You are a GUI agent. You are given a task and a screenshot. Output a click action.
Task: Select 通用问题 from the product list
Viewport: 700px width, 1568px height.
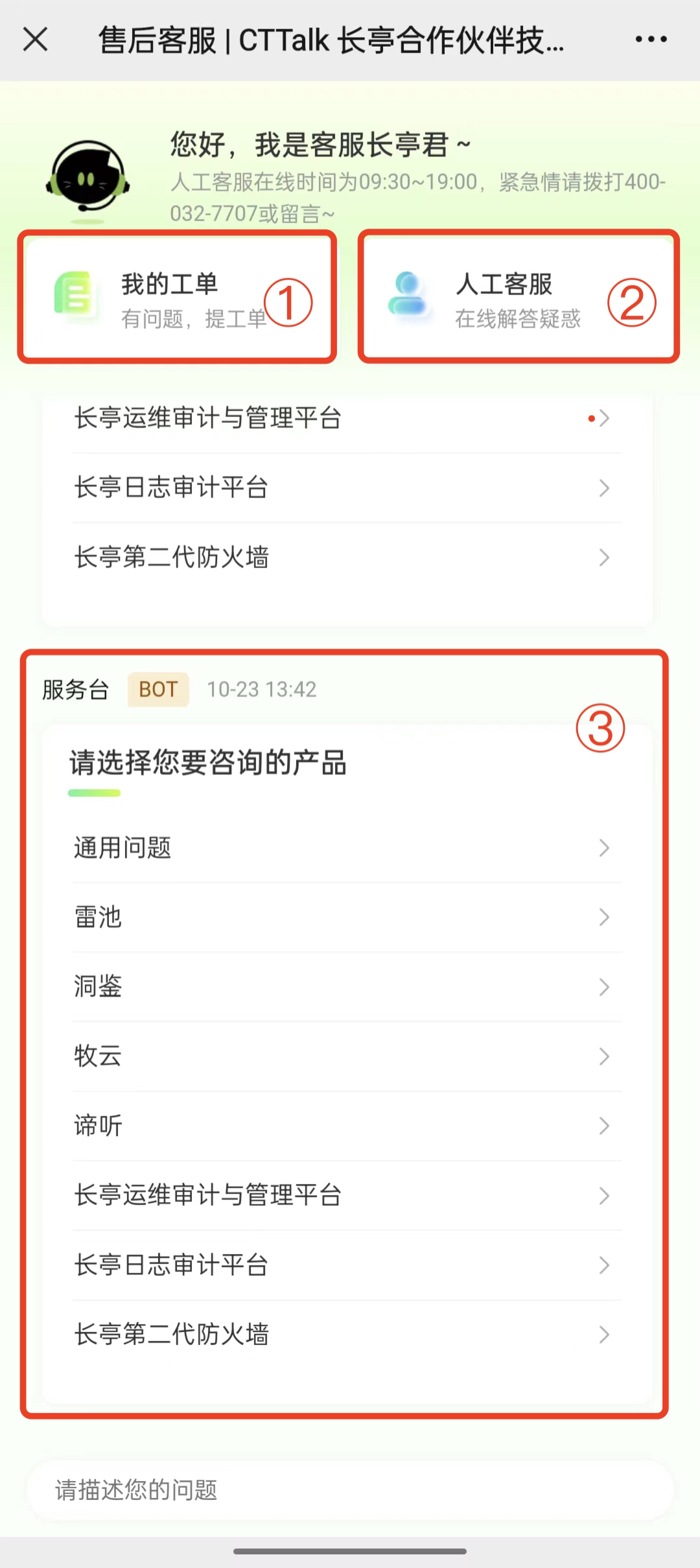(x=347, y=848)
